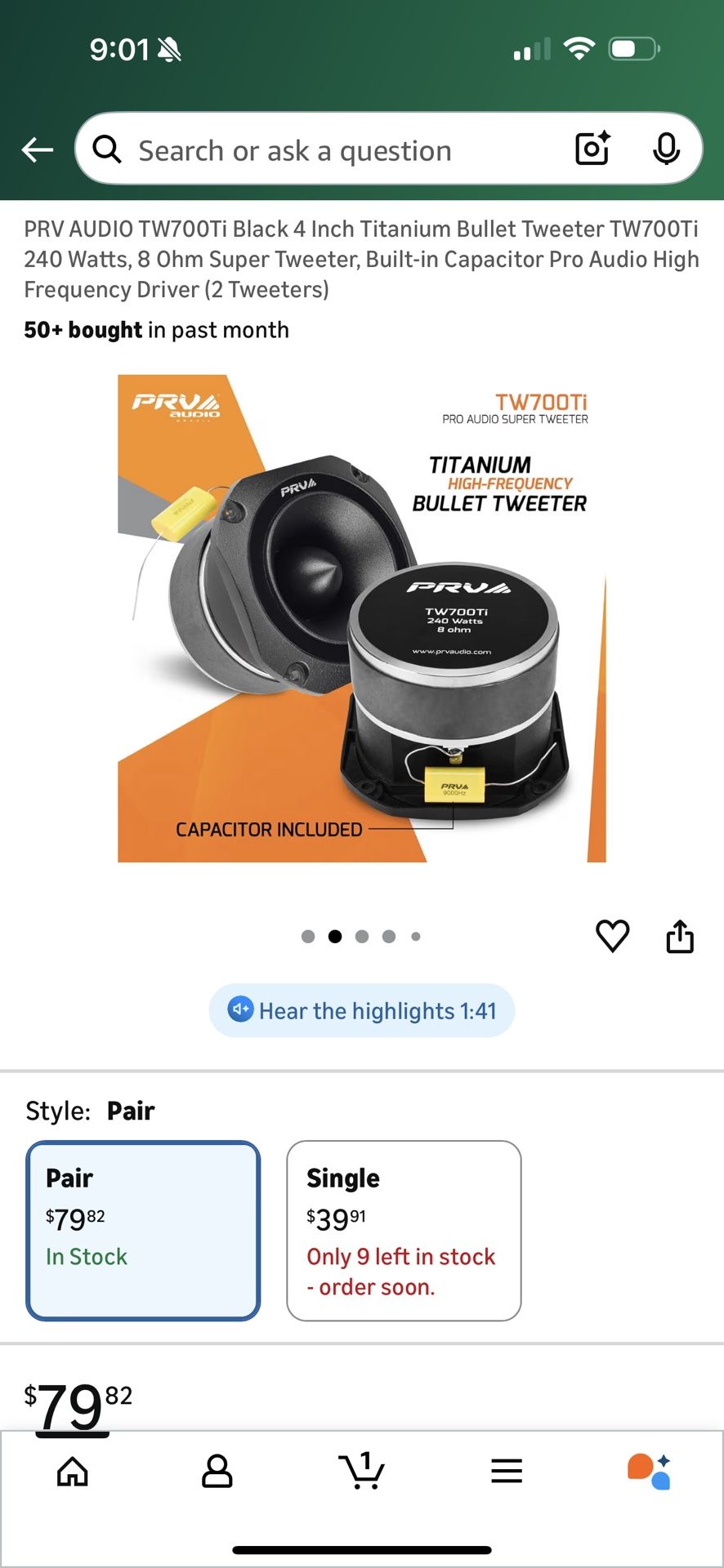Image resolution: width=724 pixels, height=1568 pixels.
Task: Tap the heart to save this product
Action: (x=612, y=937)
